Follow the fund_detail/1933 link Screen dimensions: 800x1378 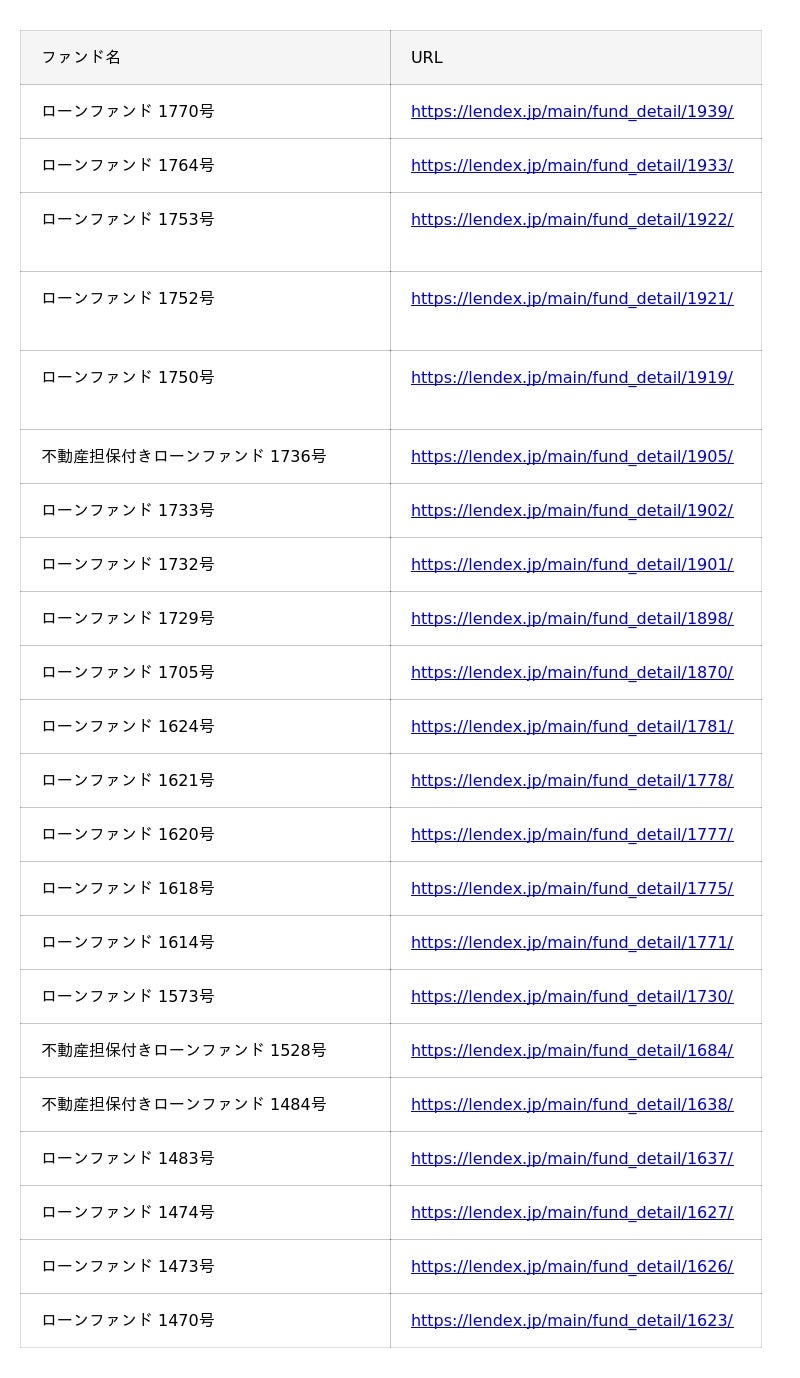pyautogui.click(x=571, y=166)
